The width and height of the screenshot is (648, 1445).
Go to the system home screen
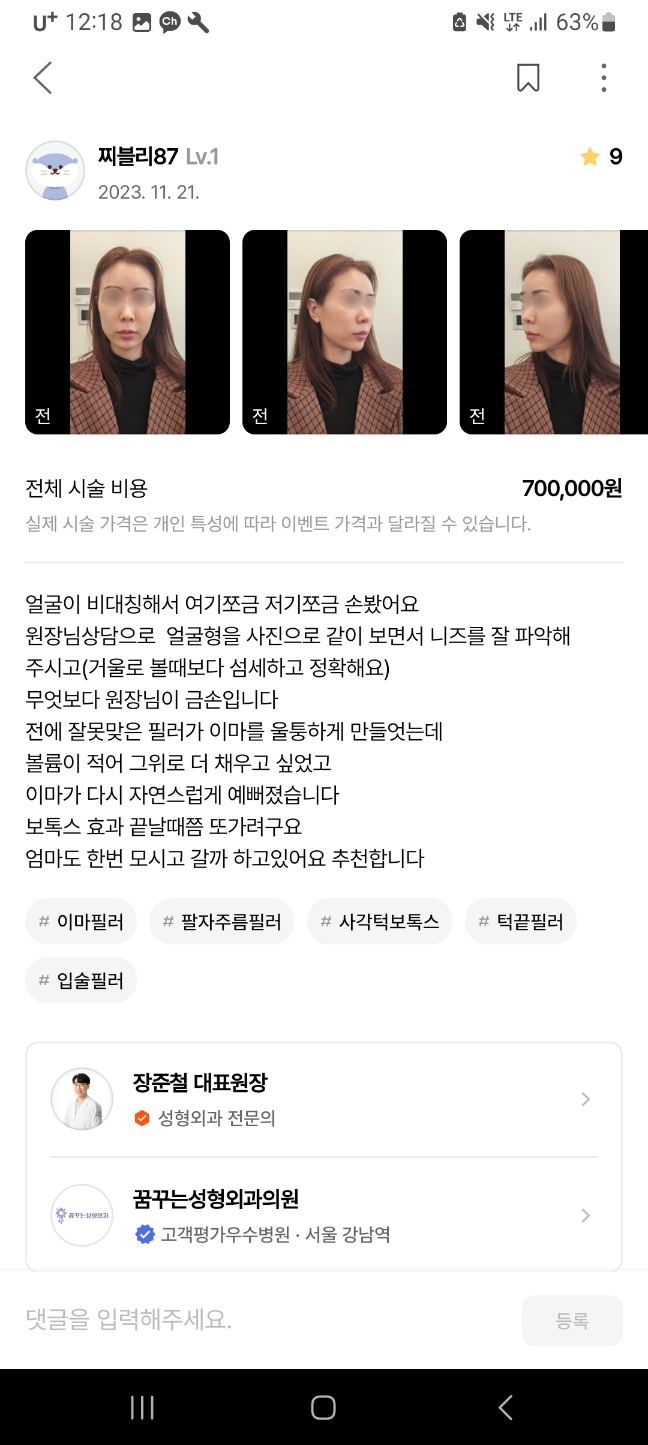click(x=323, y=1408)
